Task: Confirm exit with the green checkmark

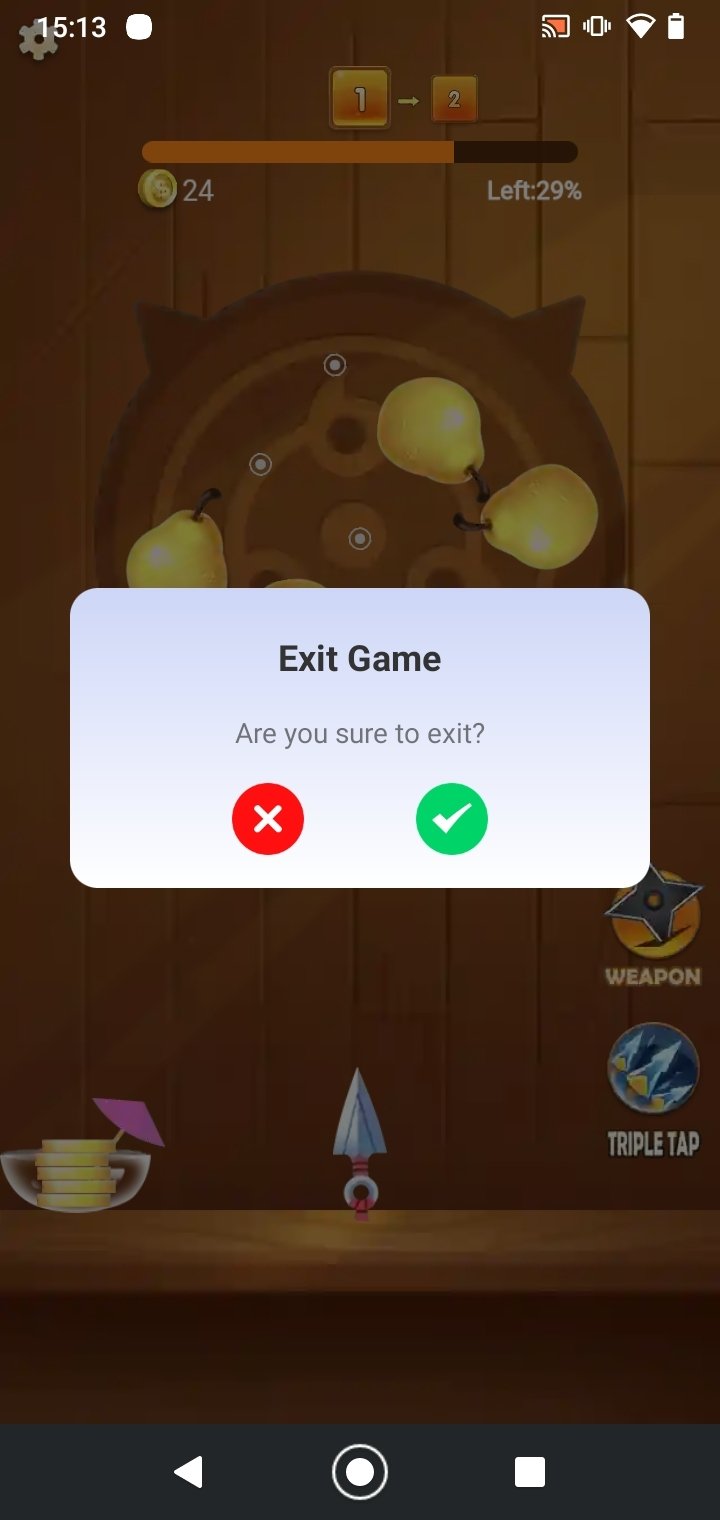Action: [x=452, y=819]
